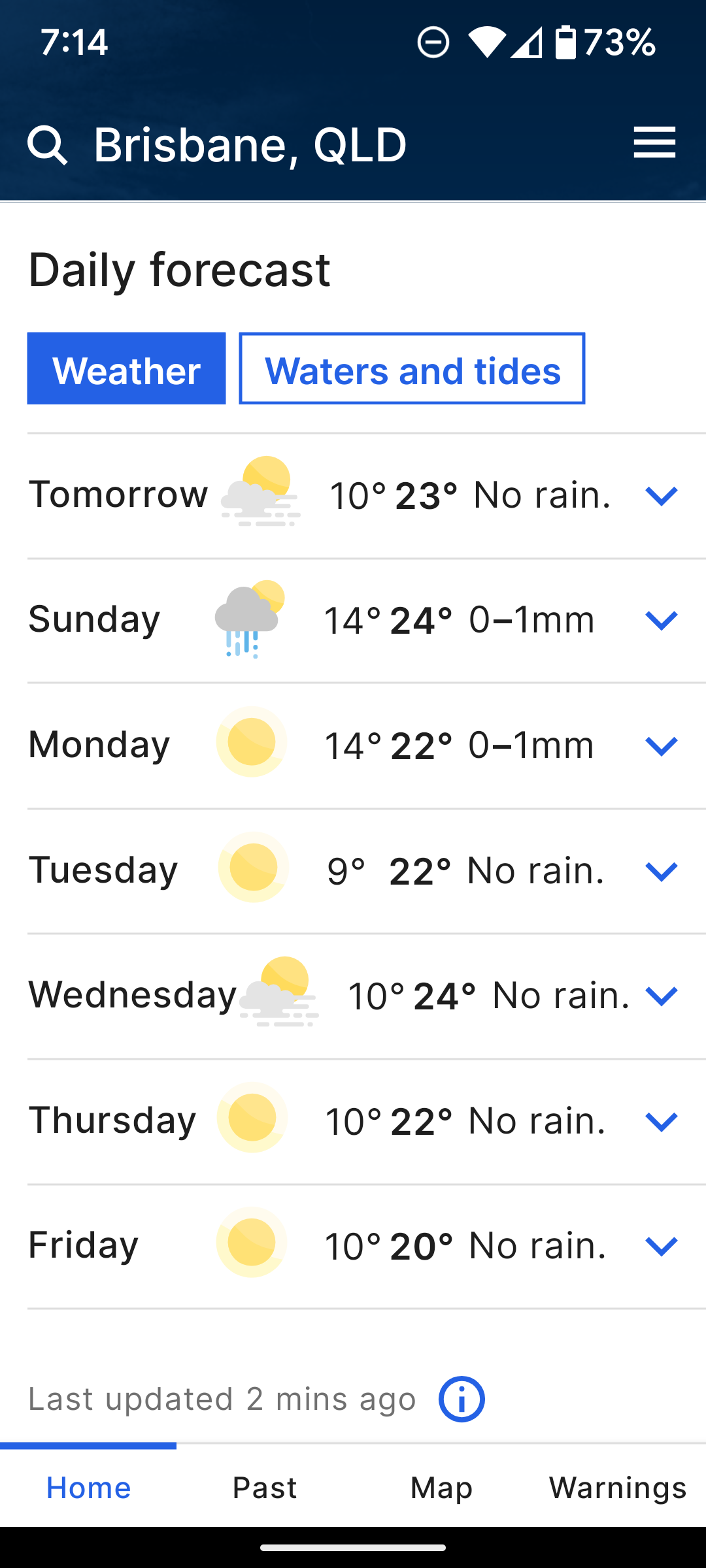Tap the info icon beside Last updated
The width and height of the screenshot is (706, 1568).
point(462,1399)
